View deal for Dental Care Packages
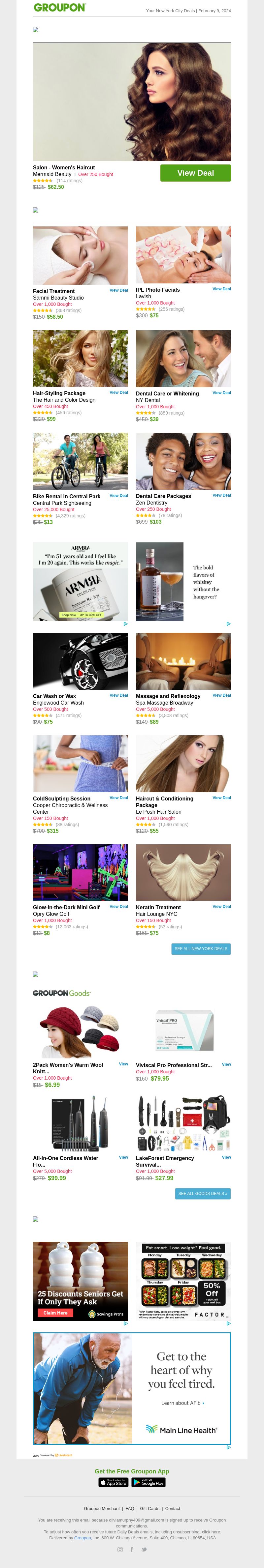Image resolution: width=264 pixels, height=1568 pixels. [x=221, y=495]
